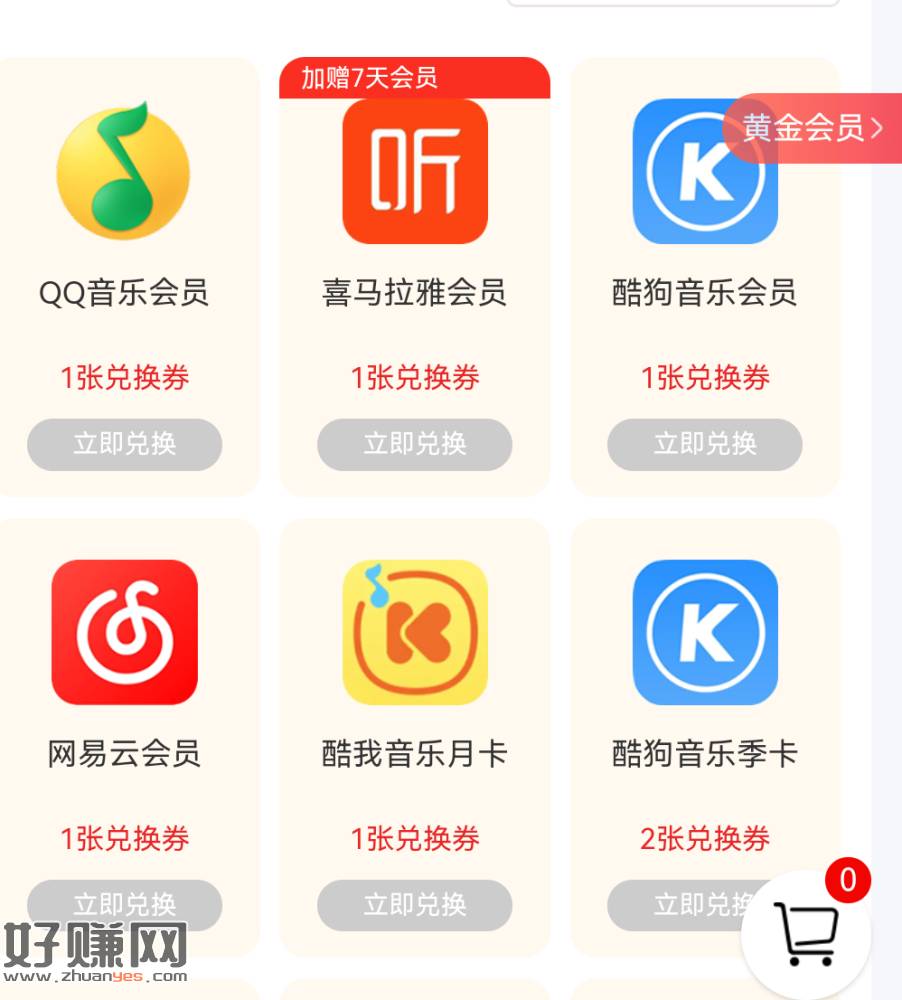Redeem the 酷狗音乐会员 coupon
902x1000 pixels.
pyautogui.click(x=704, y=444)
